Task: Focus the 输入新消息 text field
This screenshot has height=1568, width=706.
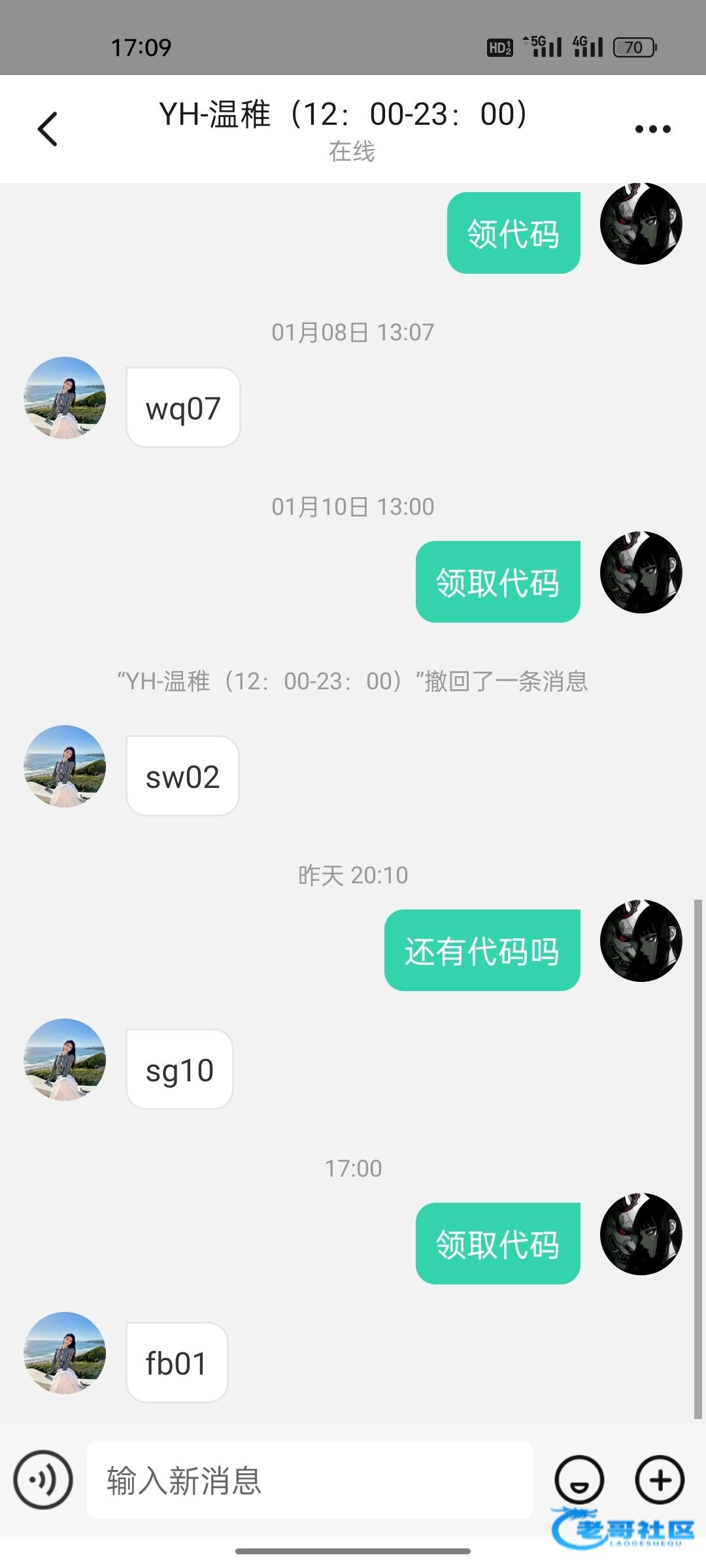Action: (309, 1480)
